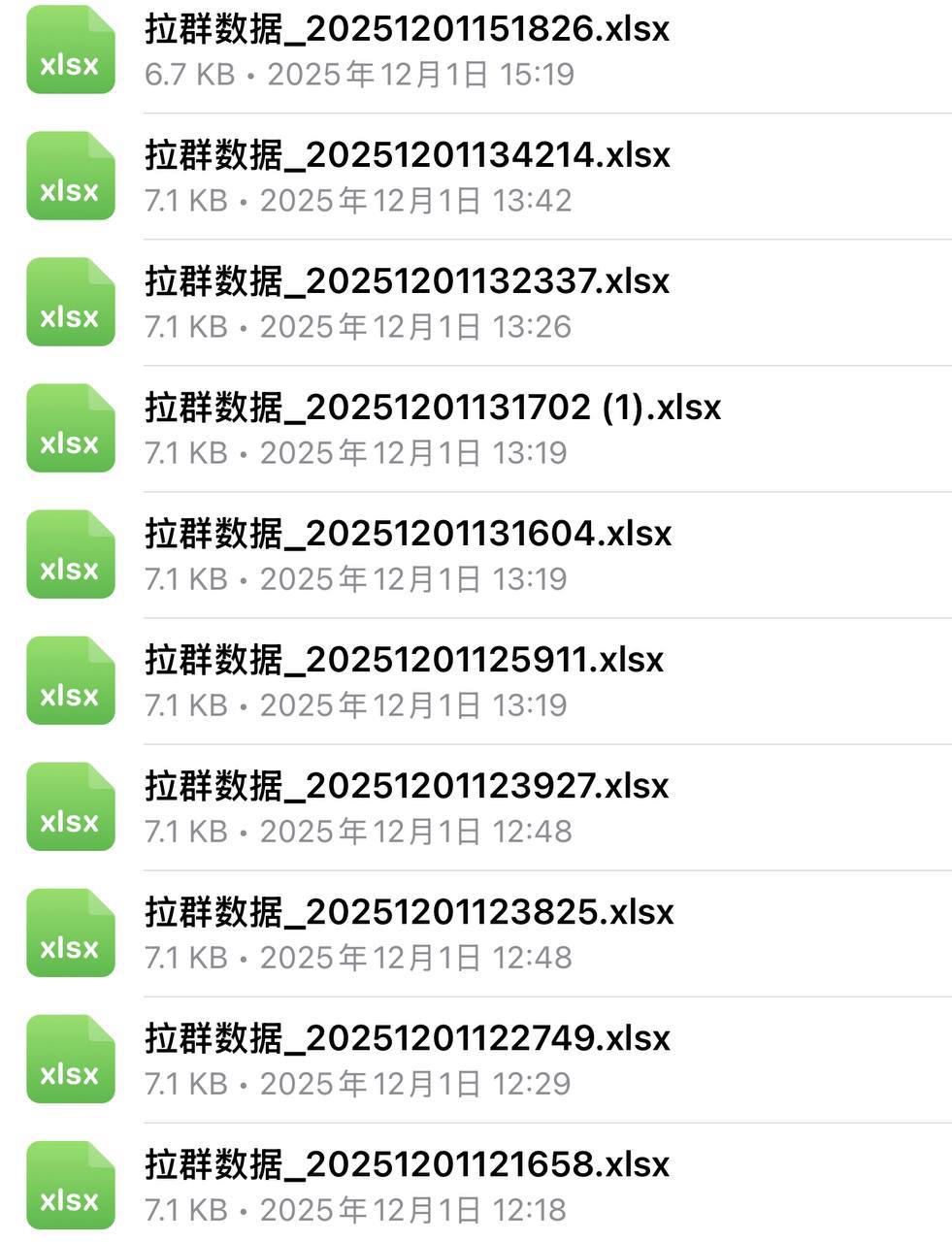Select file 拉群数据_20251201122749.xlsx
The height and width of the screenshot is (1242, 952).
(x=408, y=1039)
